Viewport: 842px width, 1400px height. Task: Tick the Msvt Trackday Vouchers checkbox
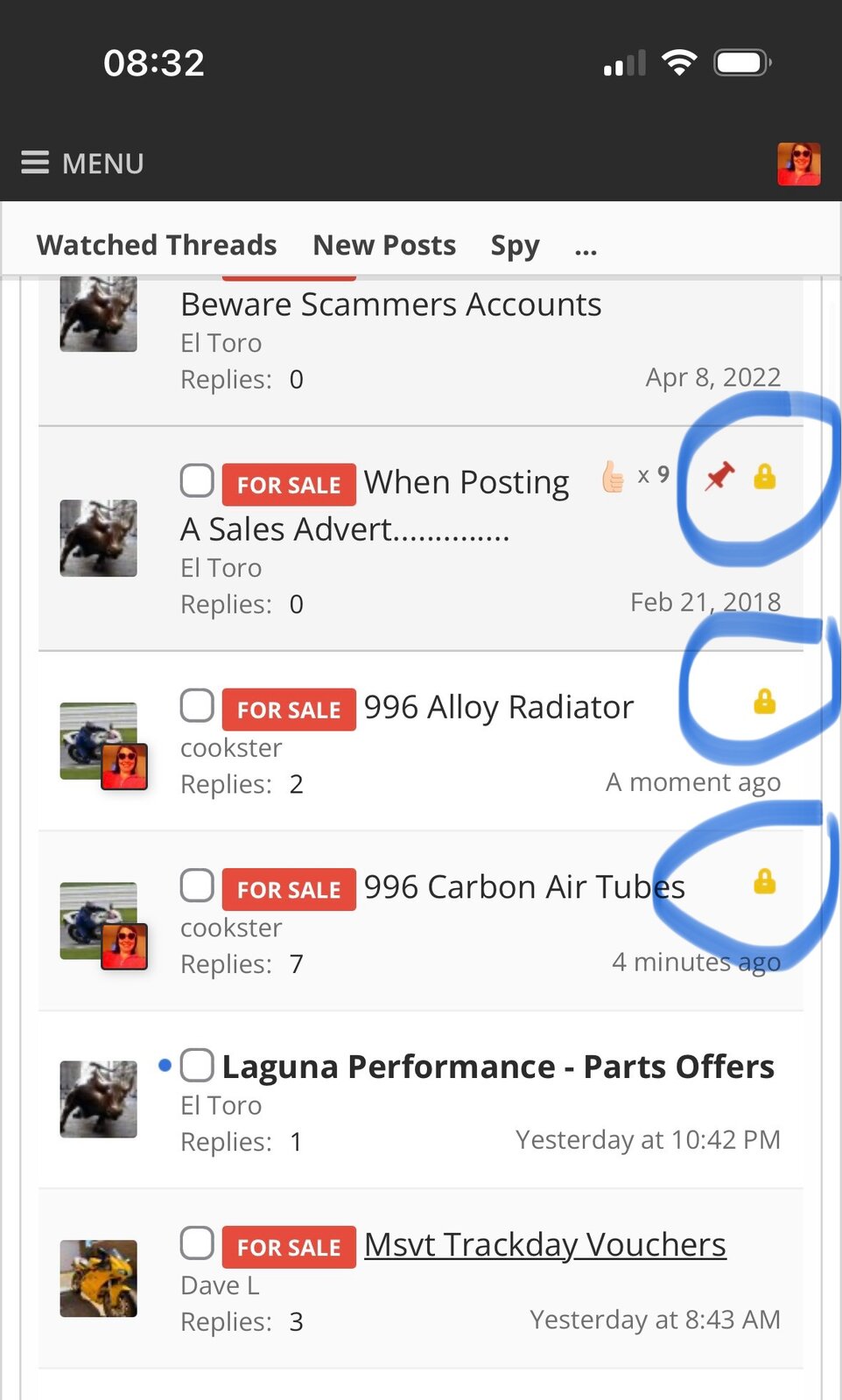pyautogui.click(x=197, y=1242)
